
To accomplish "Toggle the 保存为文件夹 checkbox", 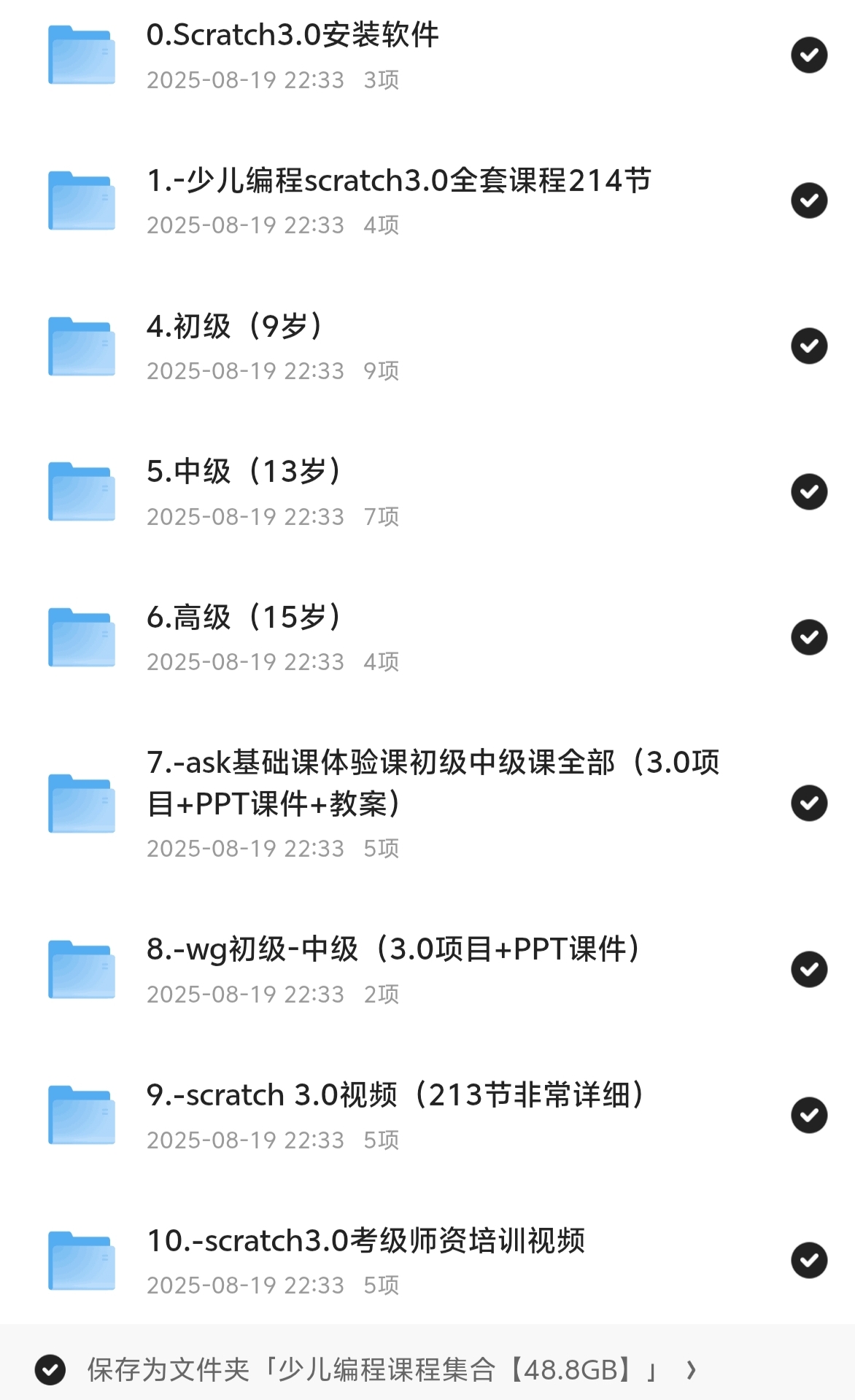I will pos(50,1370).
